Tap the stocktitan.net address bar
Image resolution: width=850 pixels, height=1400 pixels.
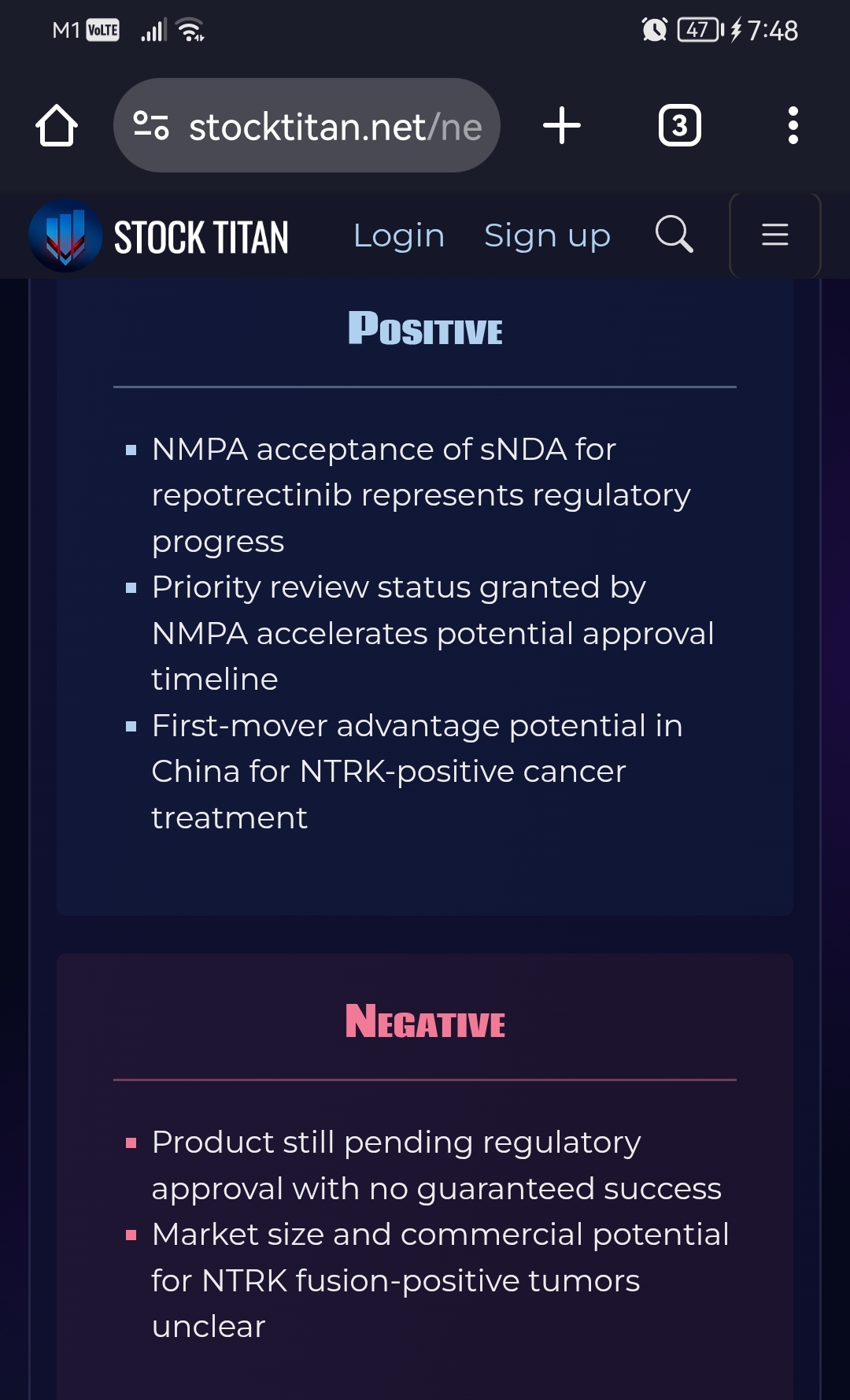tap(334, 126)
